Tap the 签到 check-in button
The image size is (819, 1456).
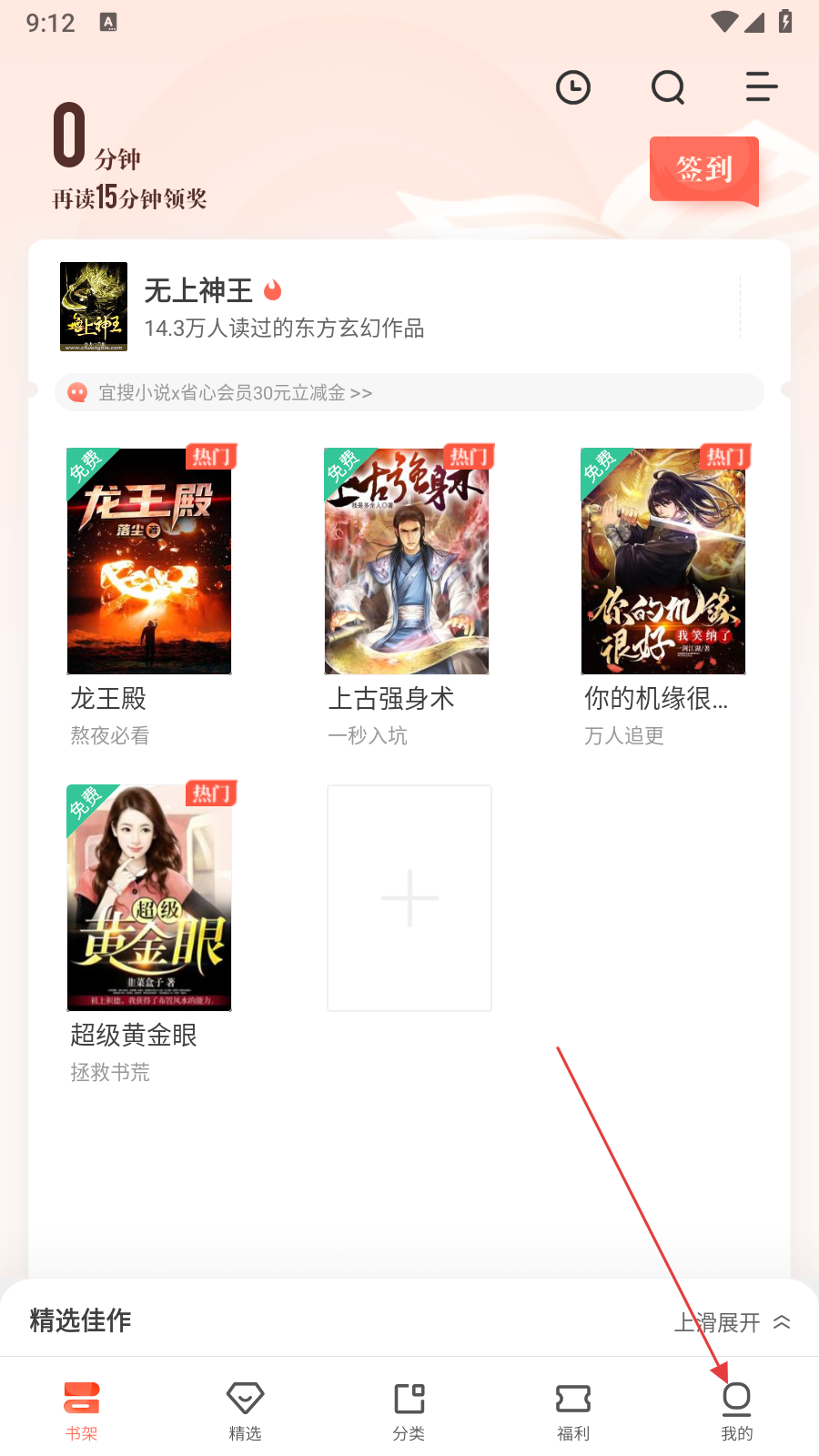click(x=704, y=169)
